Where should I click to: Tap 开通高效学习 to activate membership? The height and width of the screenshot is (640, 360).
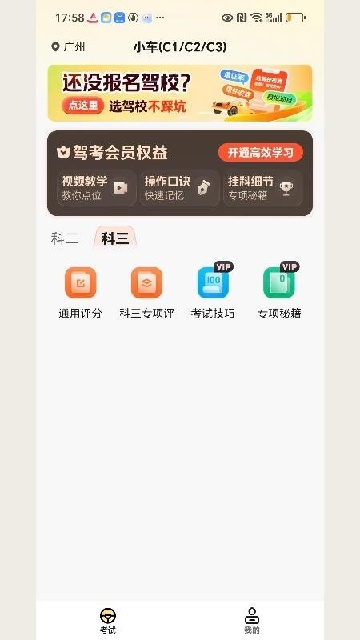[260, 153]
